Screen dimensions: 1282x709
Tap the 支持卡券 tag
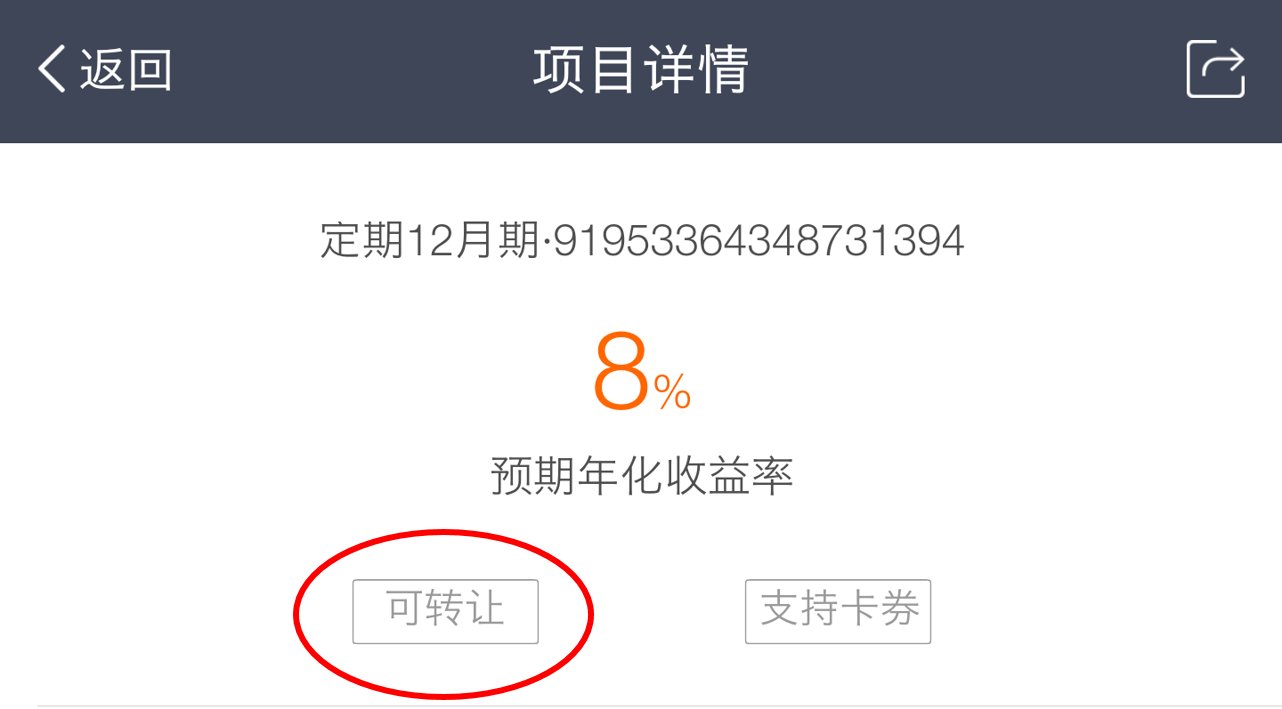point(838,611)
